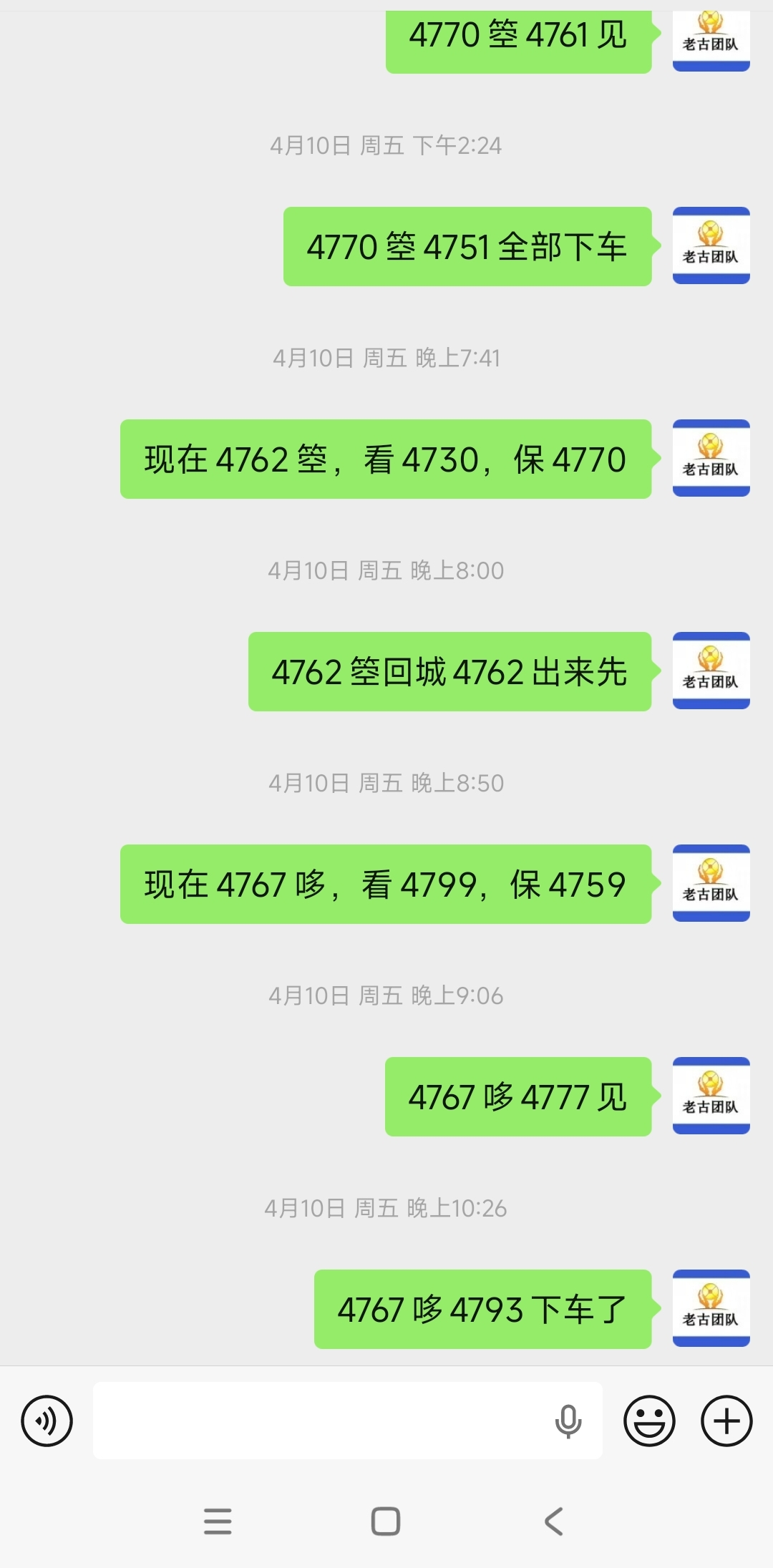Open sender avatar beside "4770 箜 4751 全部下车"
773x1568 pixels.
(711, 245)
